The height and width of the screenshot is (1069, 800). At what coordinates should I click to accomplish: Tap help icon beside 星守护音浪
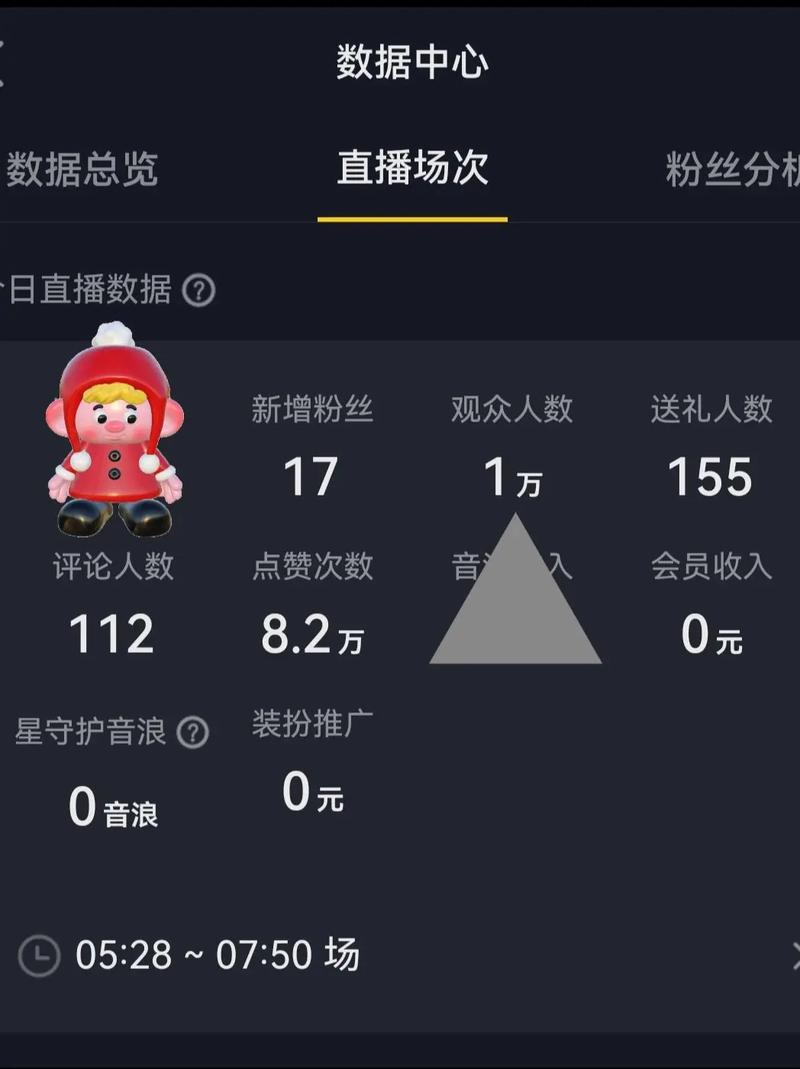192,733
